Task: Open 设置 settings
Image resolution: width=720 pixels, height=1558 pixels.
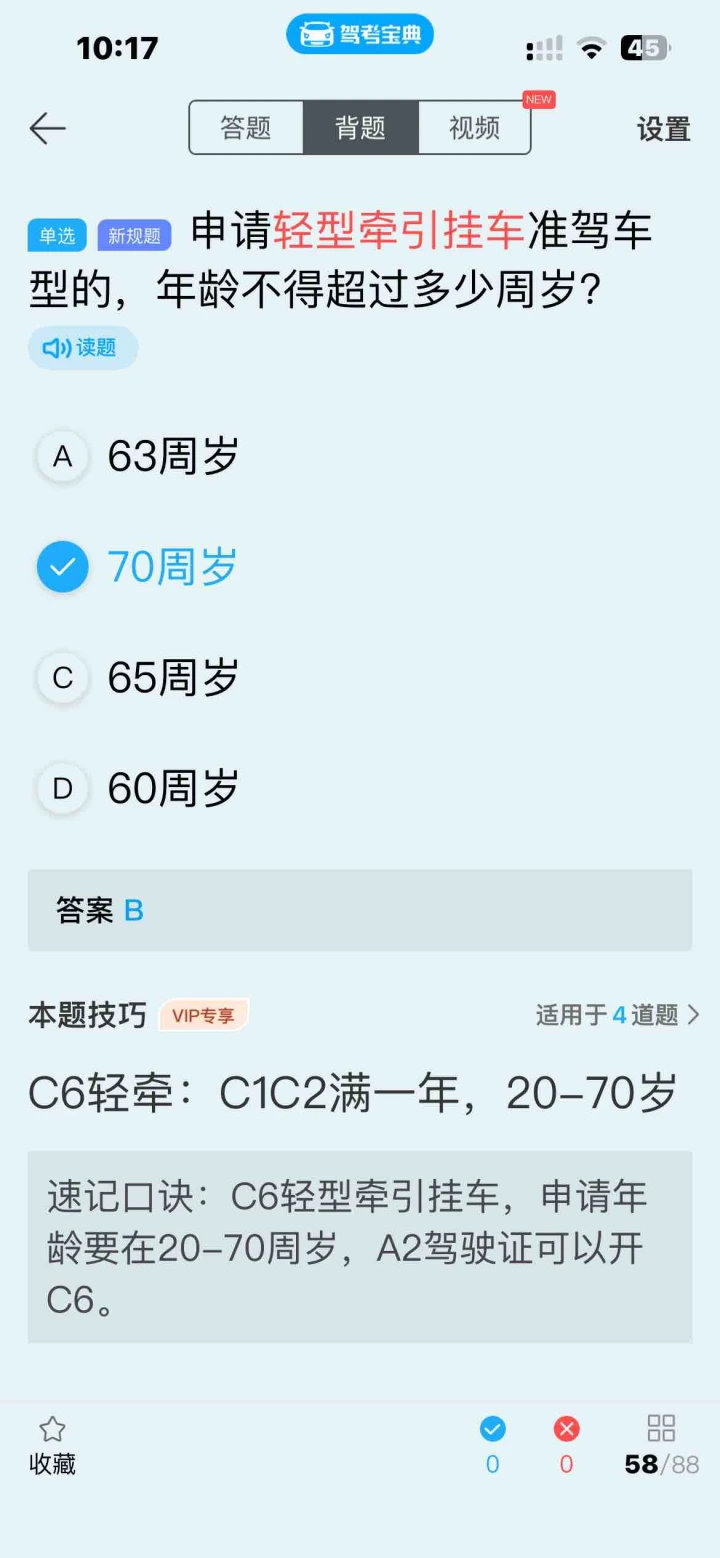Action: (x=664, y=129)
